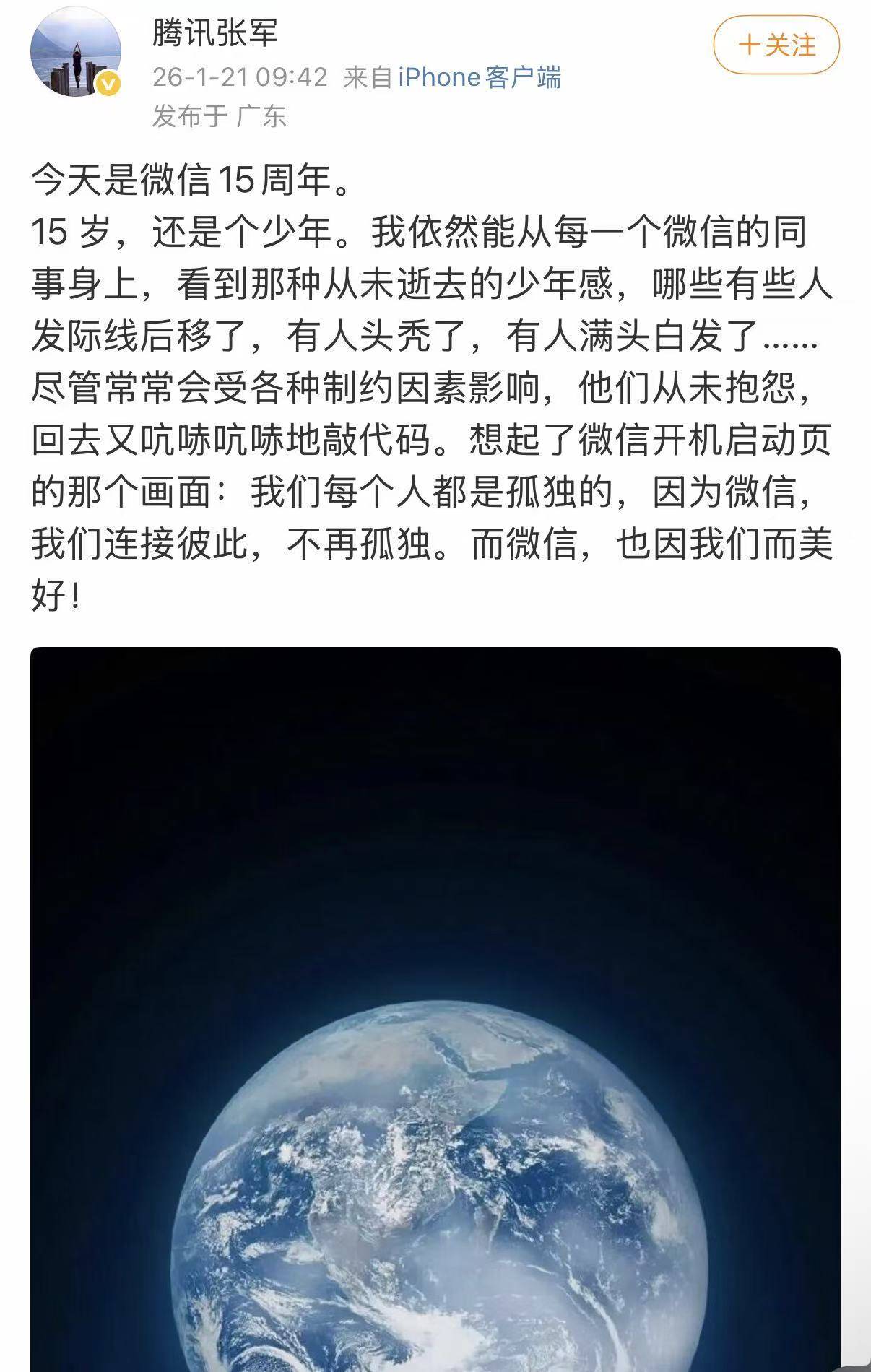Open the username 腾讯张军
Image resolution: width=871 pixels, height=1372 pixels.
(214, 33)
